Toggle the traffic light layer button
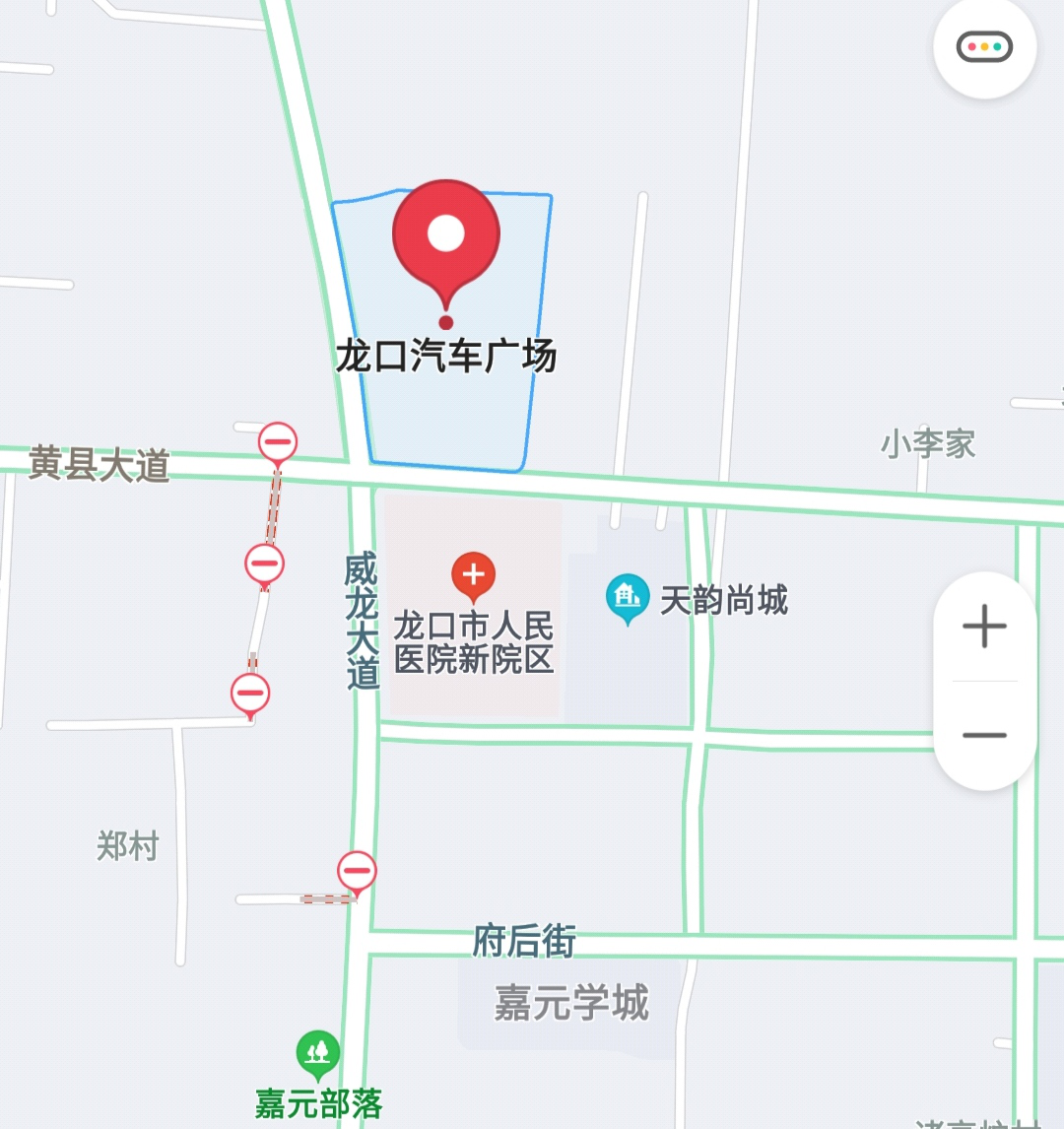 (x=984, y=46)
